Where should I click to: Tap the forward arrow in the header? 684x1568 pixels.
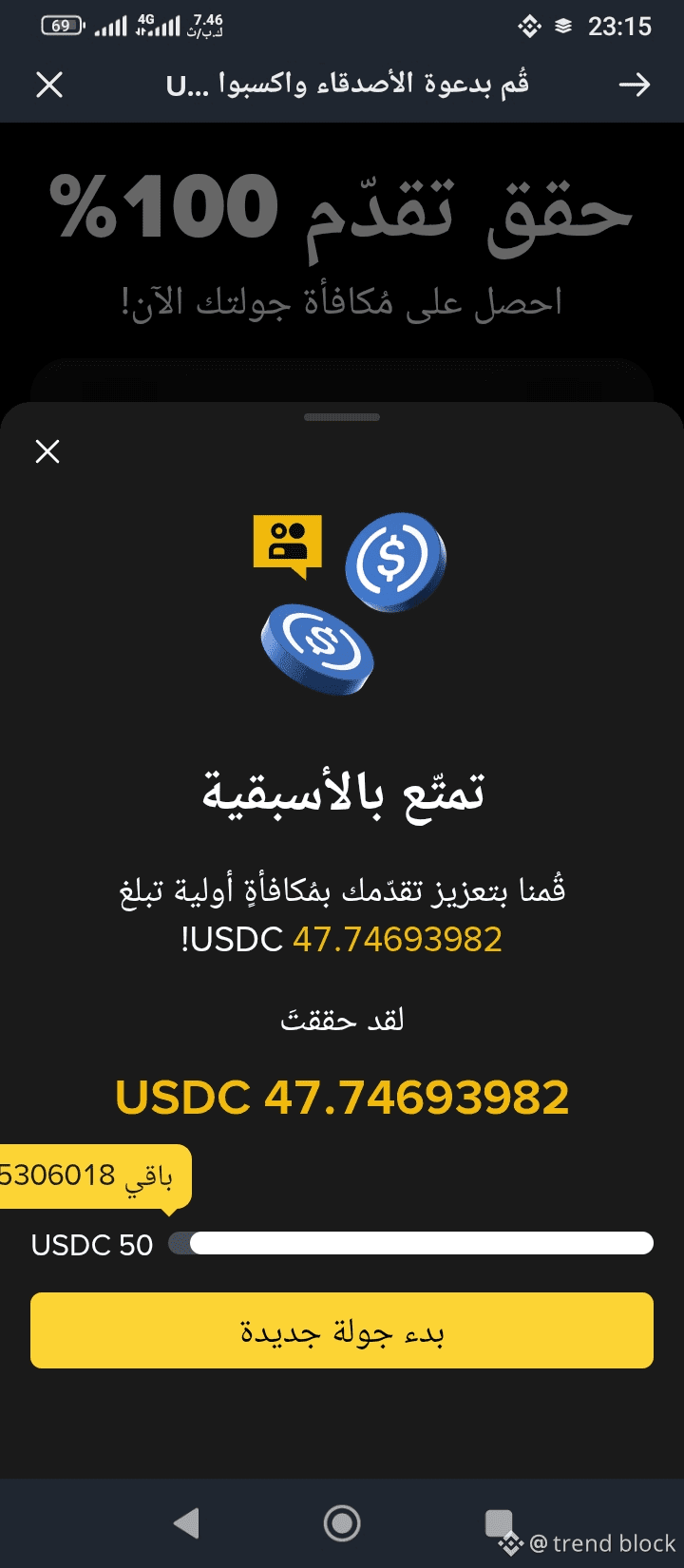pos(634,85)
